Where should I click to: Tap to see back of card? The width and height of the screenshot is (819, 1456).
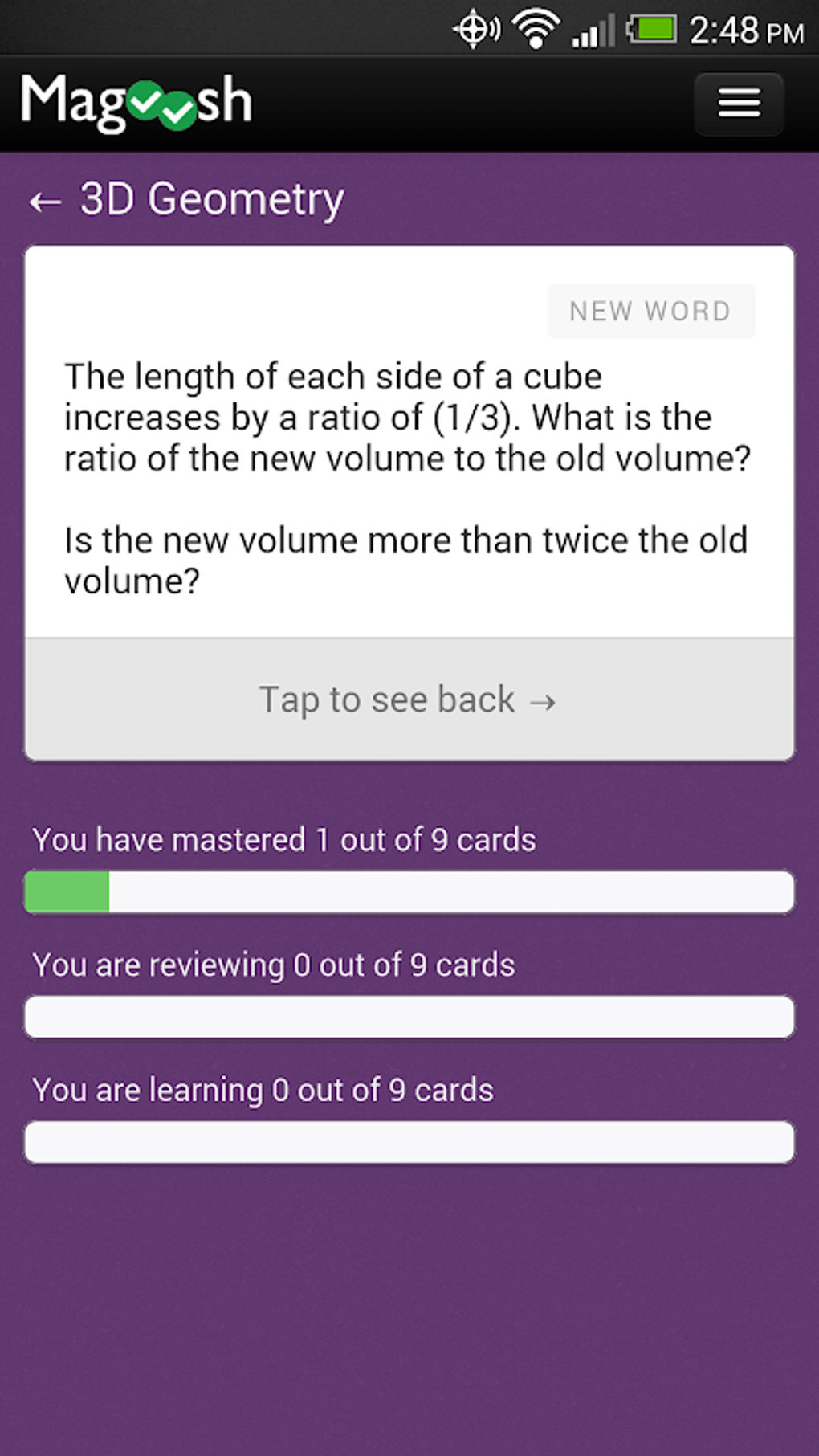pyautogui.click(x=408, y=700)
